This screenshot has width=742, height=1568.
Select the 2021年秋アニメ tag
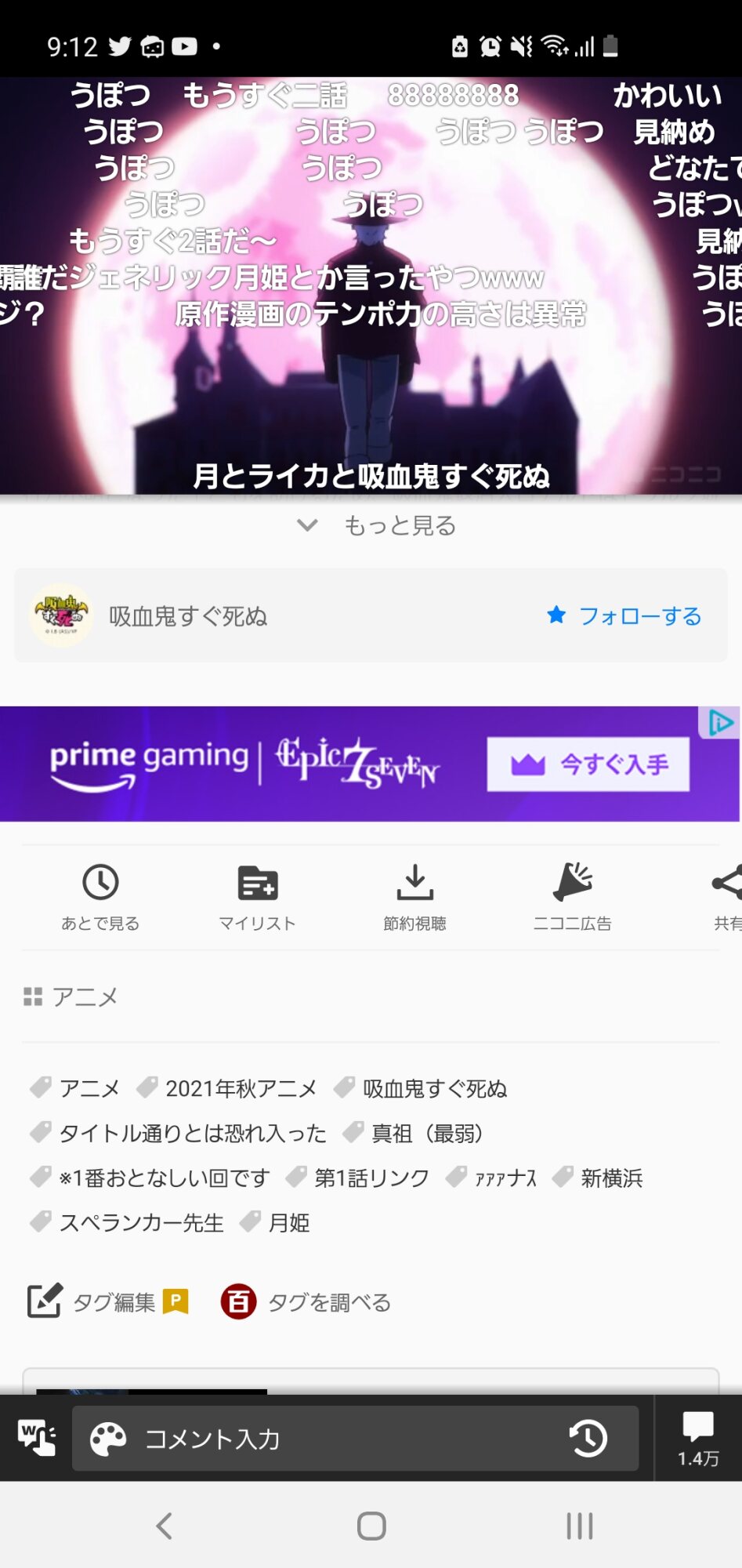[x=241, y=1088]
